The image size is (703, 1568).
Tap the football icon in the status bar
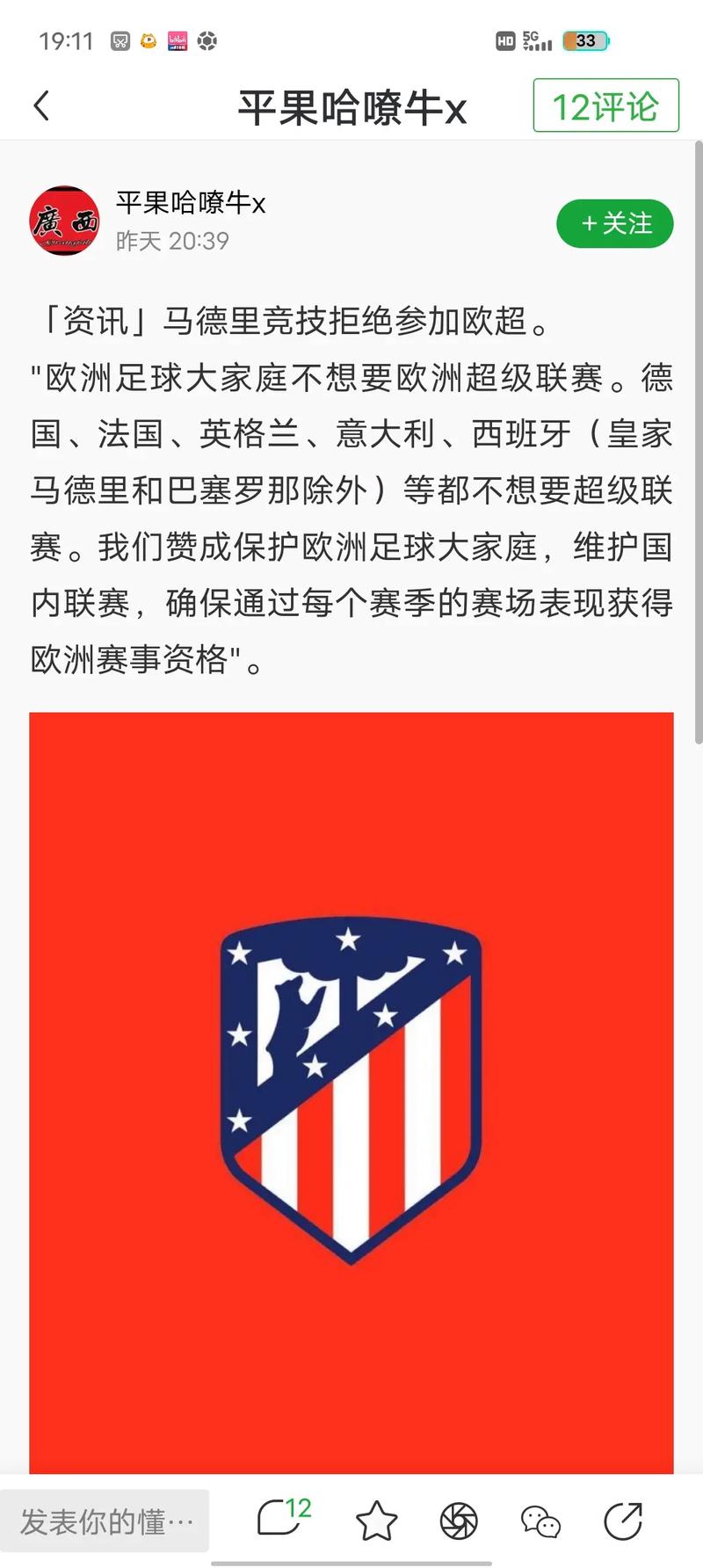tap(207, 40)
